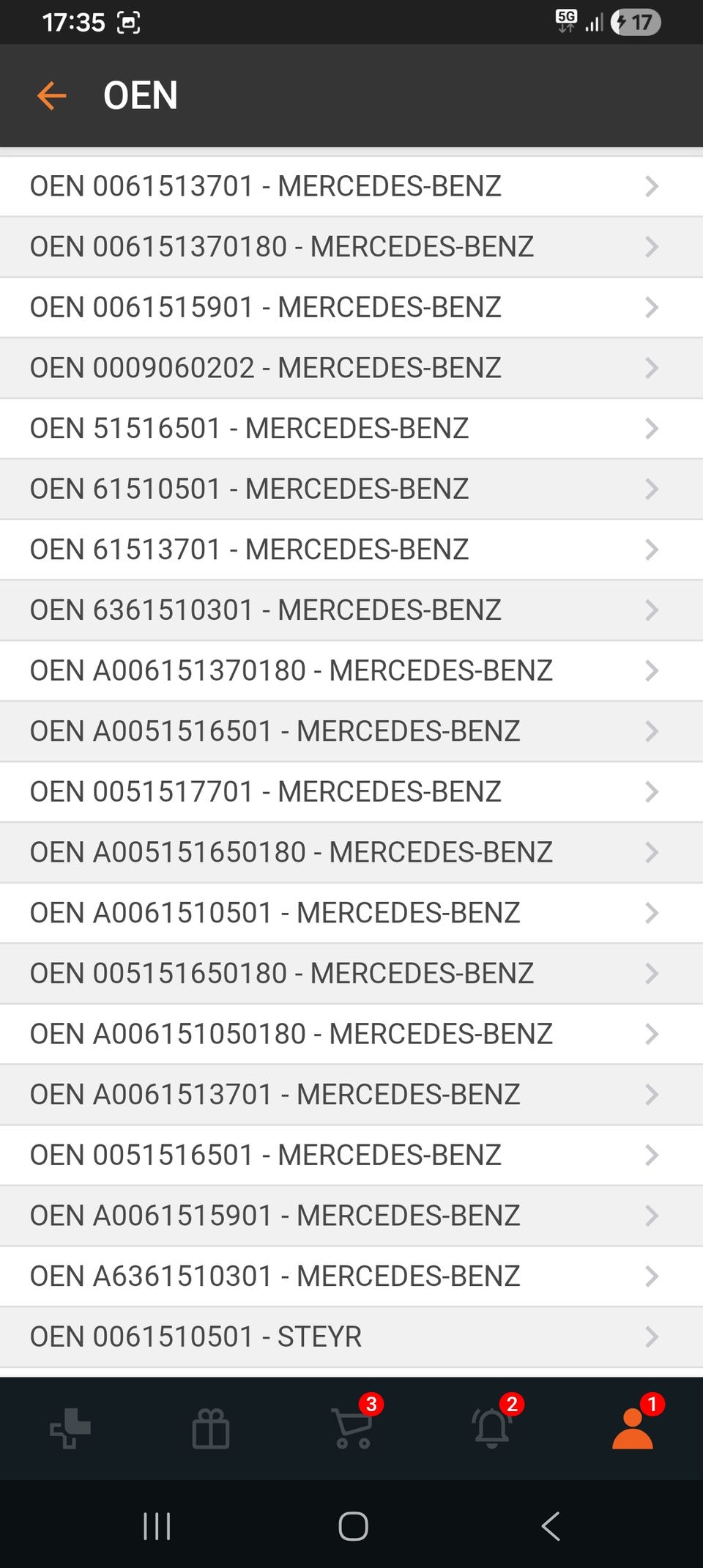Tap the back arrow in the OEN header
The height and width of the screenshot is (1568, 703).
pyautogui.click(x=51, y=95)
